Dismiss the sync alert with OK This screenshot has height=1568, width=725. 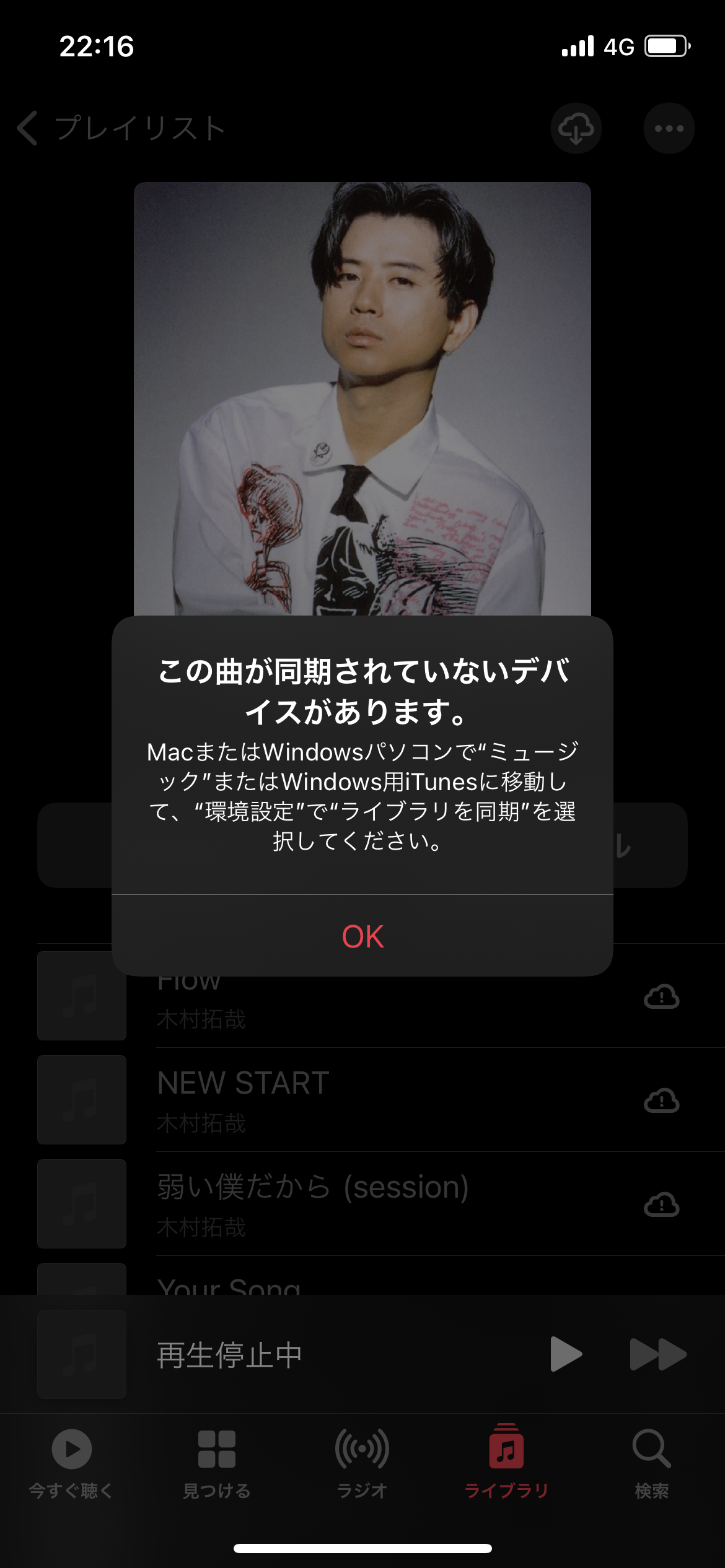point(362,936)
